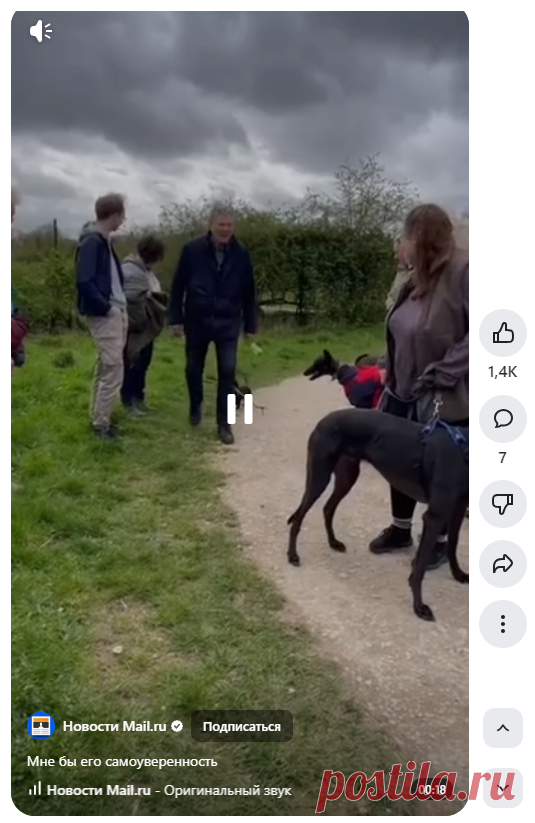The height and width of the screenshot is (823, 535).
Task: Go to the next video
Action: 502,788
